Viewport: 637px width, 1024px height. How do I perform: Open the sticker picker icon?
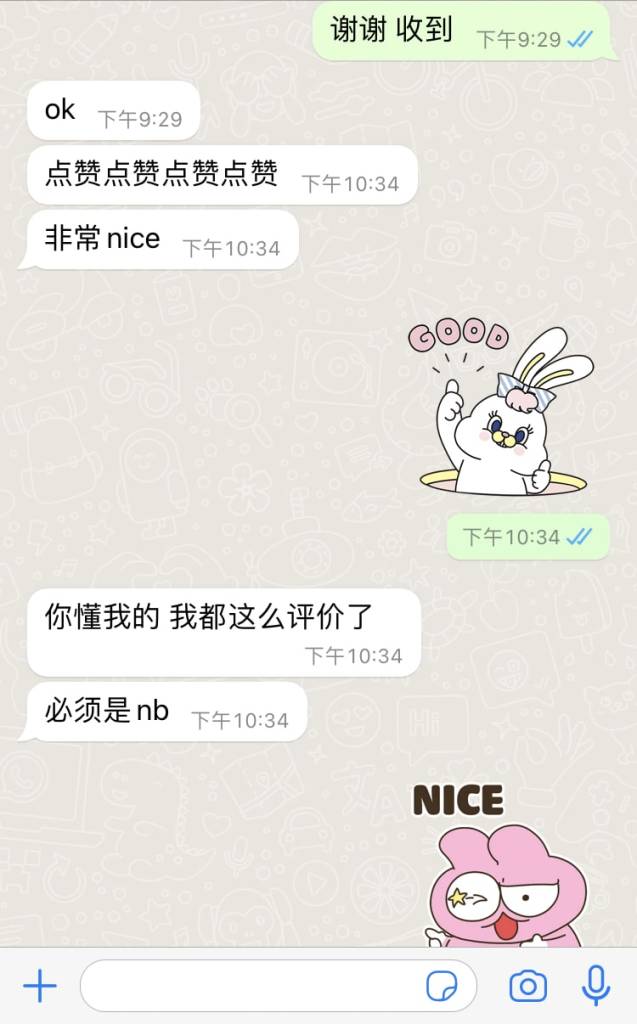click(x=441, y=987)
